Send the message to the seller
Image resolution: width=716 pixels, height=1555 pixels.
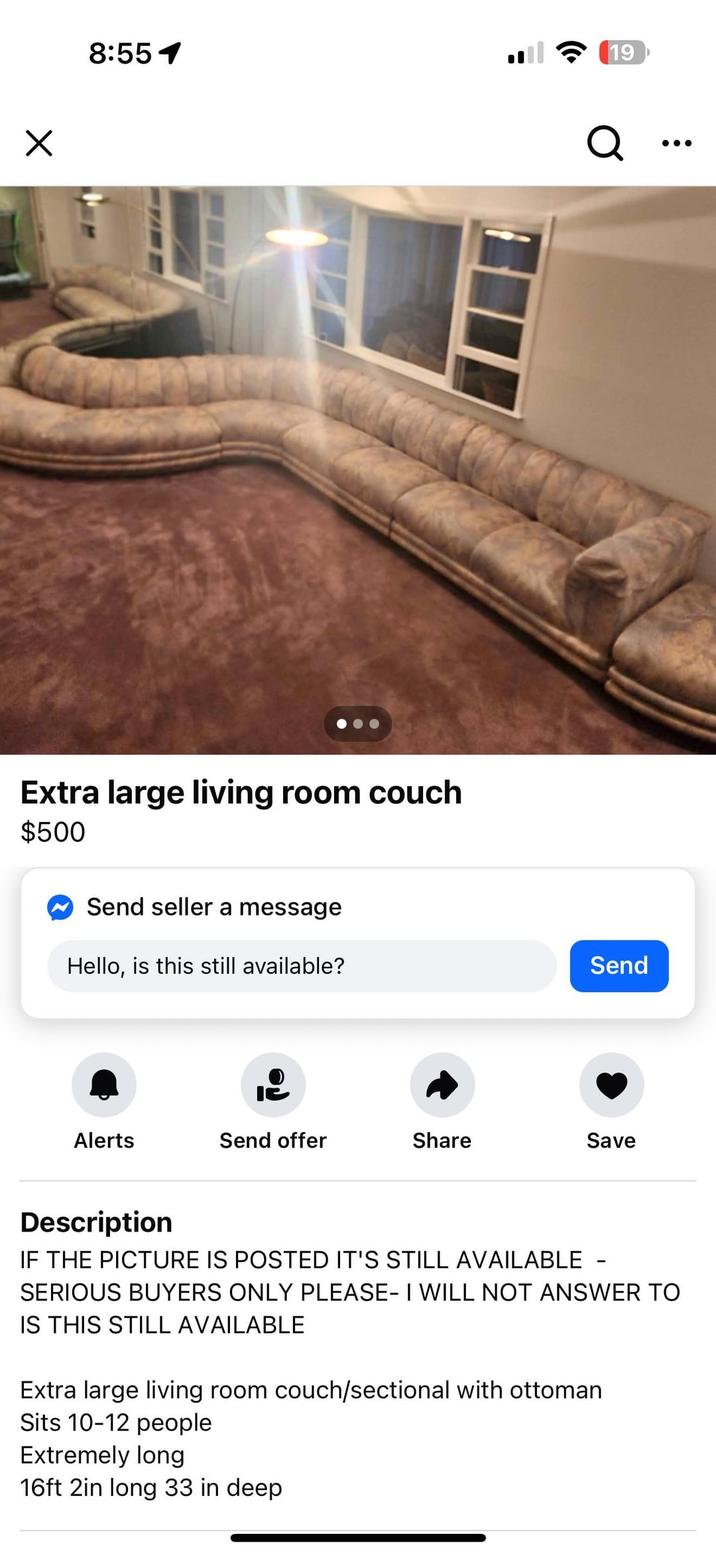click(x=619, y=966)
